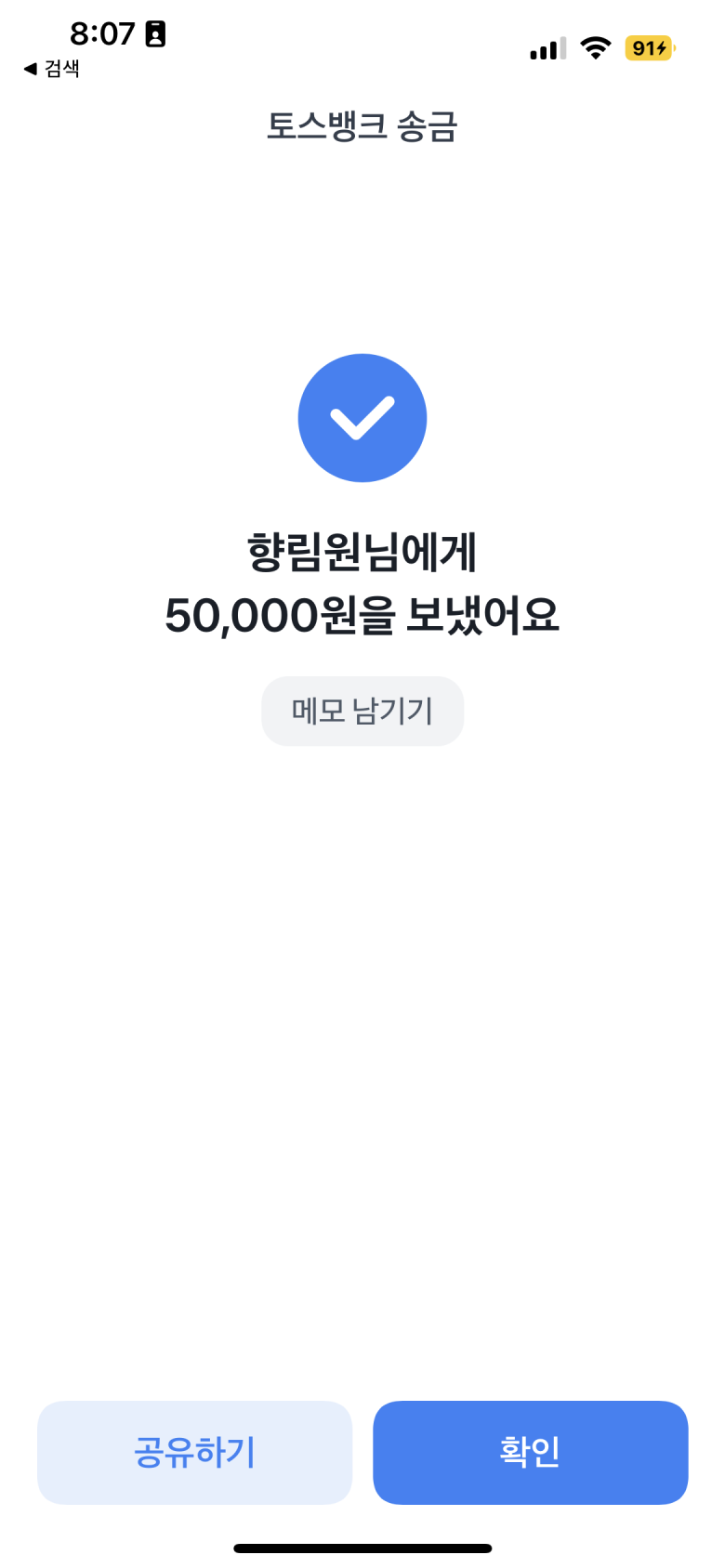
Task: Confirm the transfer with 확인
Action: point(530,1452)
